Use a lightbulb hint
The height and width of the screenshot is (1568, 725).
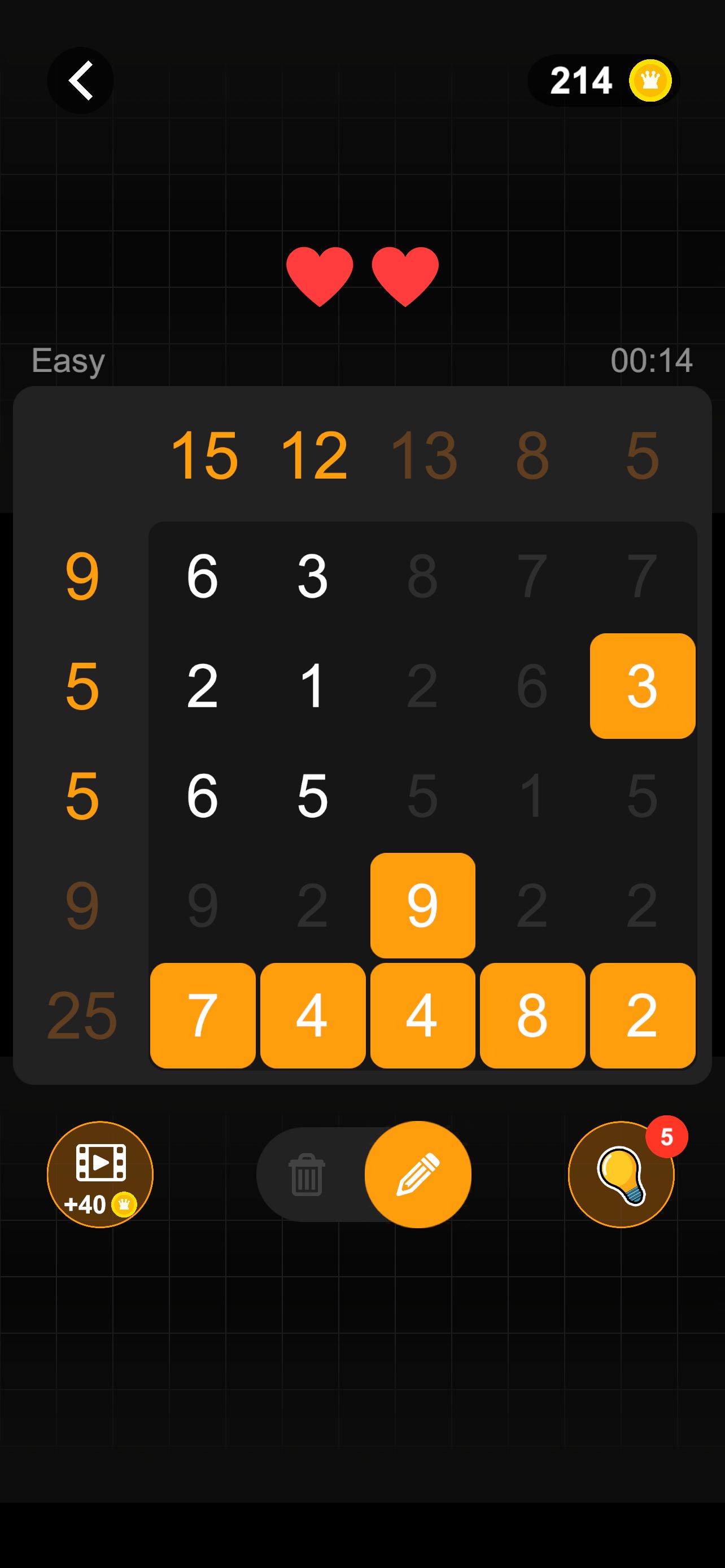click(x=621, y=1174)
